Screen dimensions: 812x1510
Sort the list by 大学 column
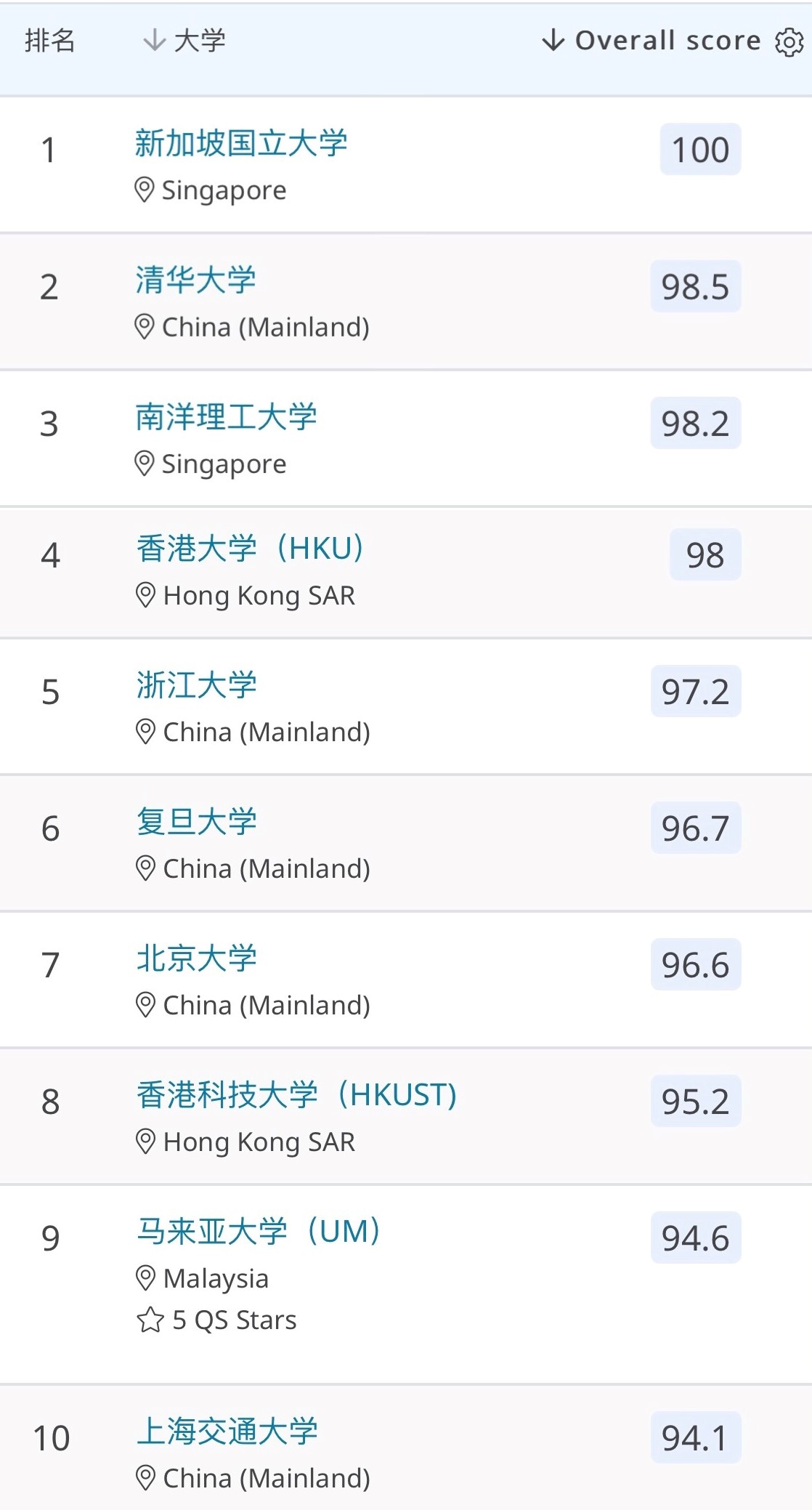pyautogui.click(x=184, y=41)
